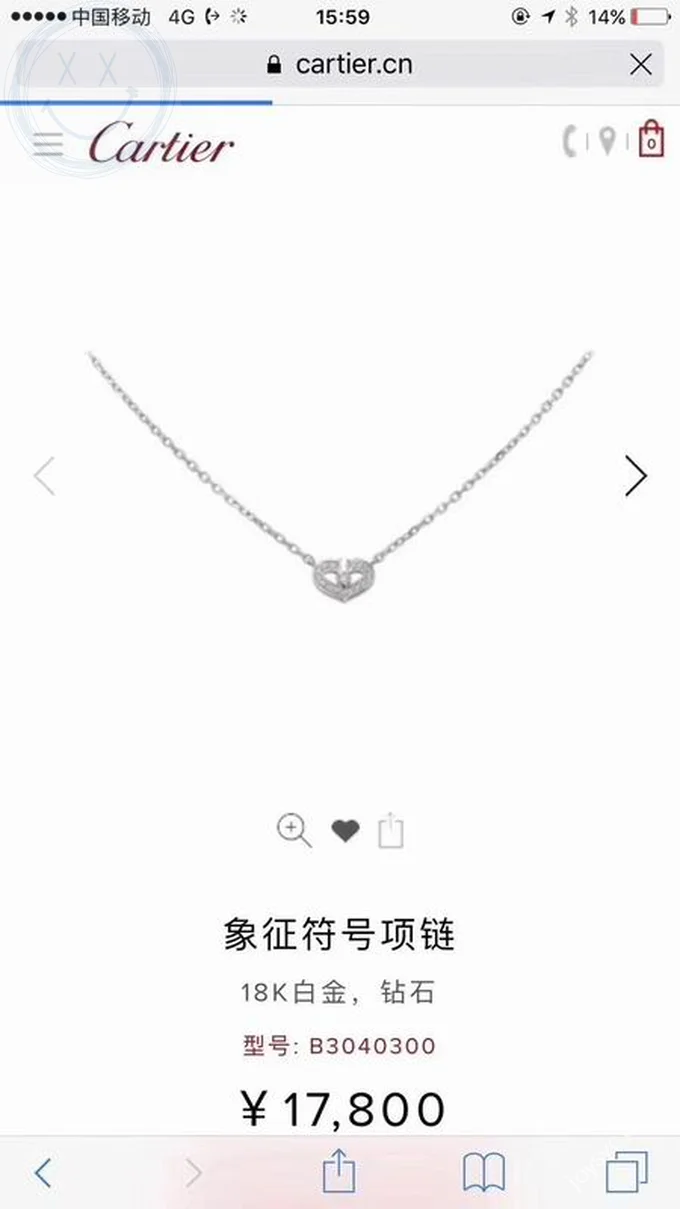Open the phone contact icon
The image size is (680, 1209).
coord(571,141)
